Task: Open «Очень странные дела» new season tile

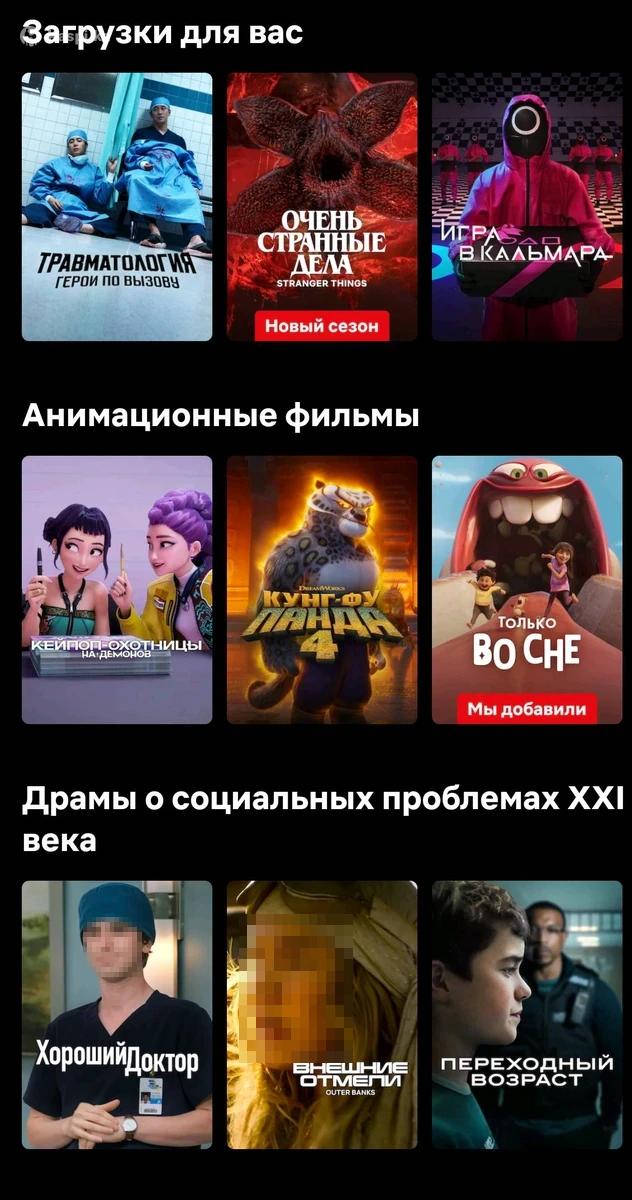Action: 322,207
